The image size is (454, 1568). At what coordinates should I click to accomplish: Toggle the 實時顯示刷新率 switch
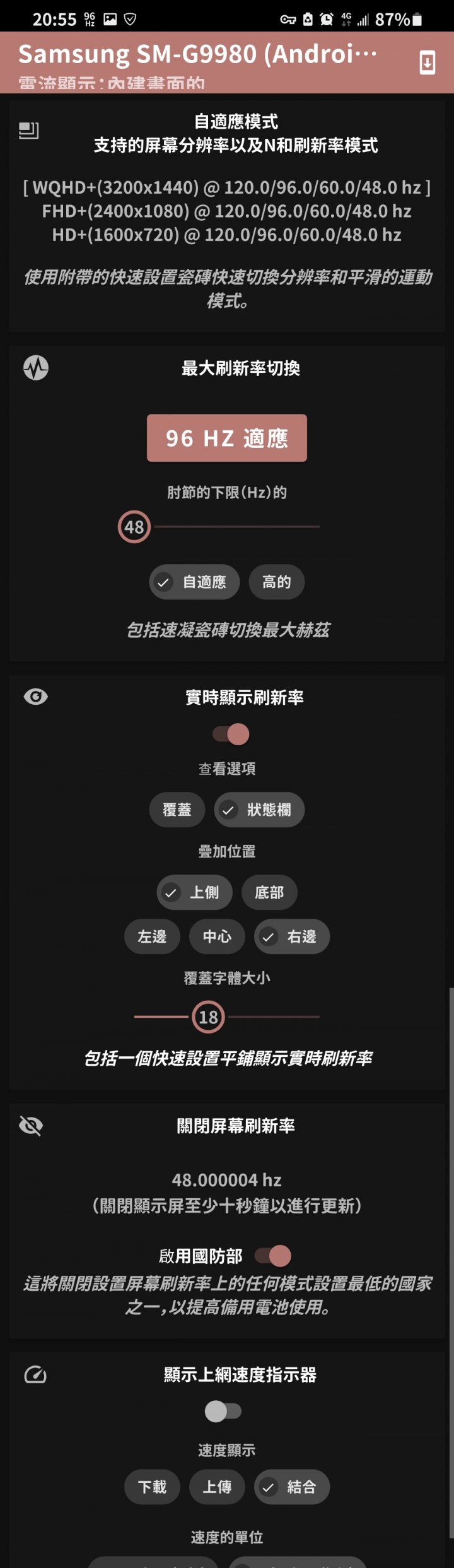coord(231,734)
